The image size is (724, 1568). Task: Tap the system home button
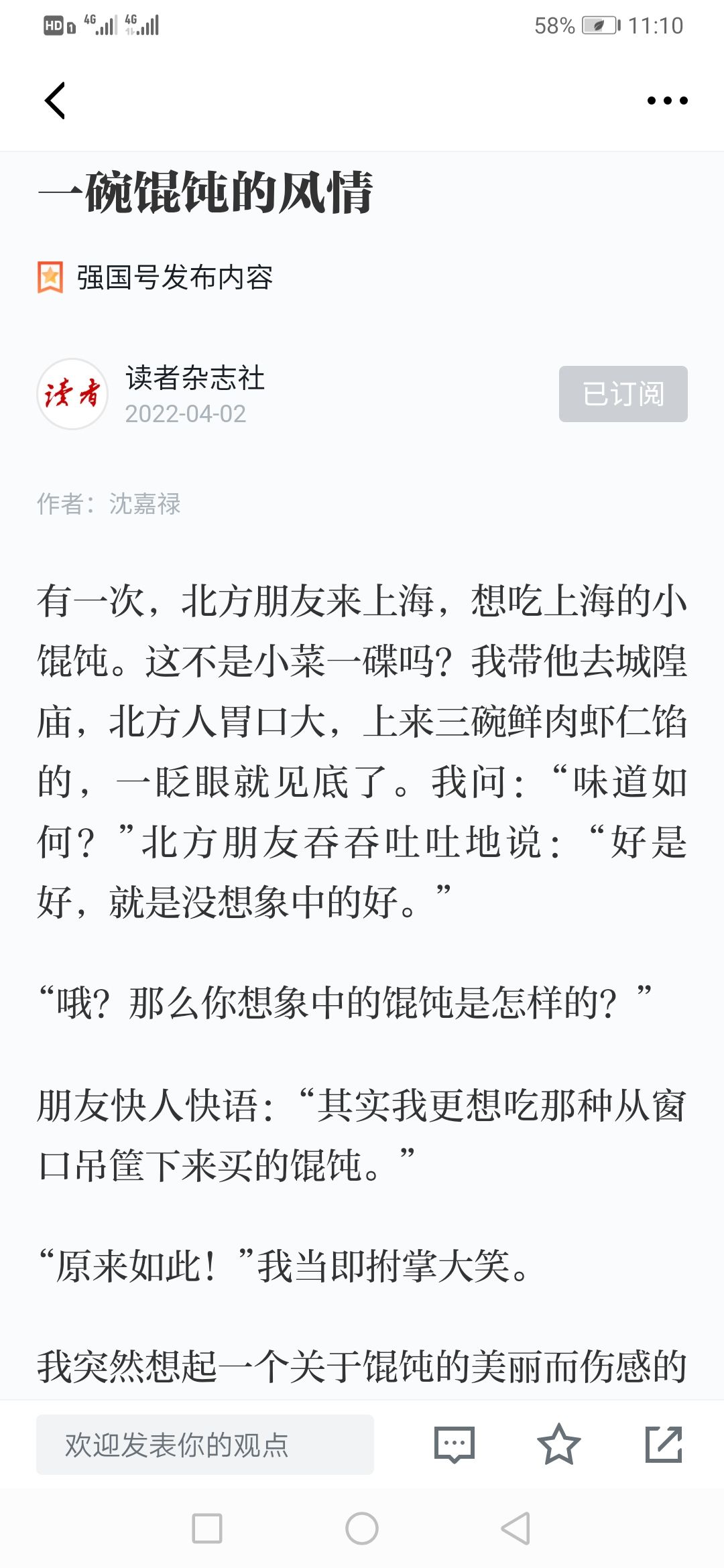(362, 1528)
